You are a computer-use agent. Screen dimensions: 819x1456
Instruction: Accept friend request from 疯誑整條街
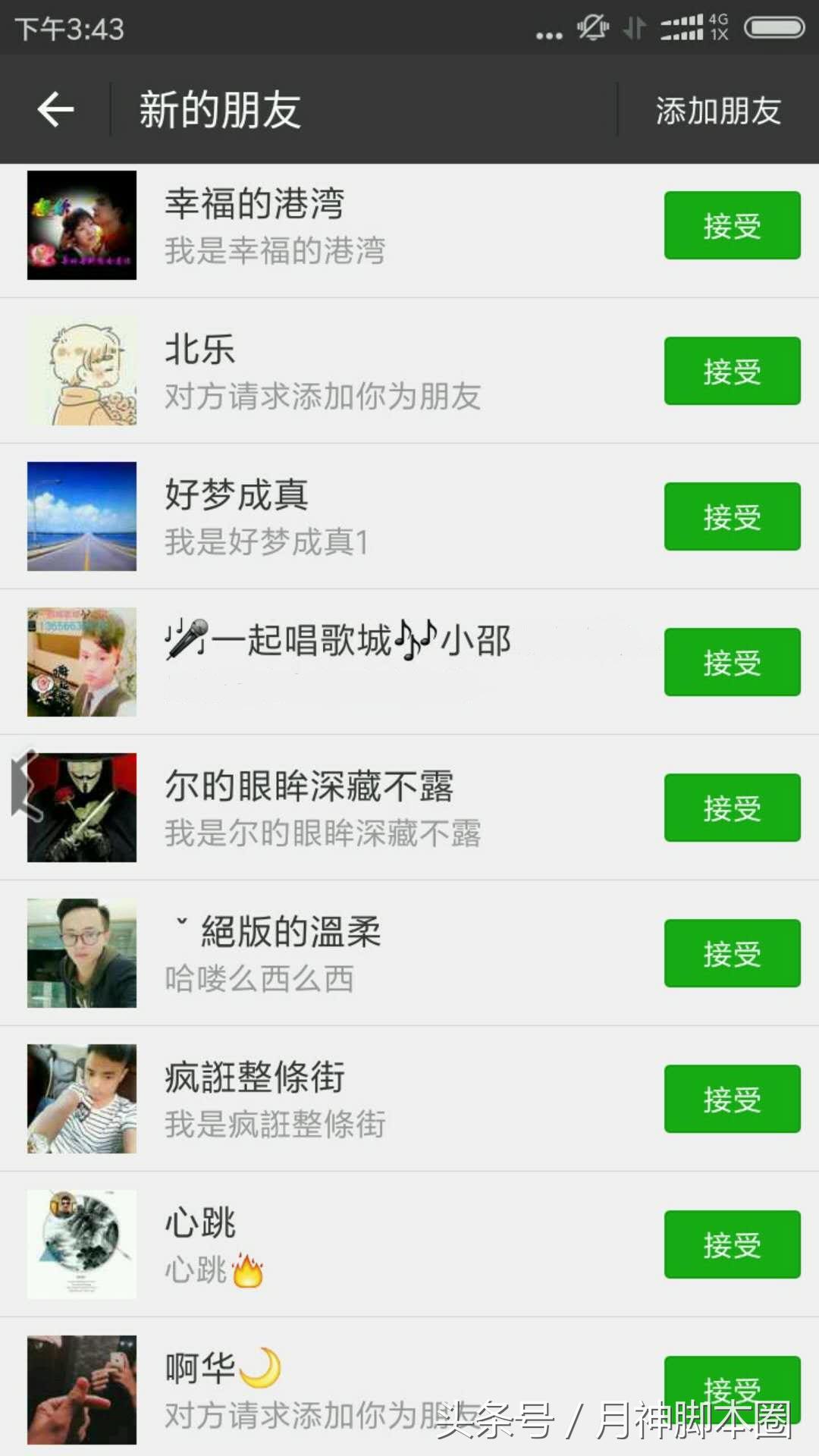(x=732, y=1099)
